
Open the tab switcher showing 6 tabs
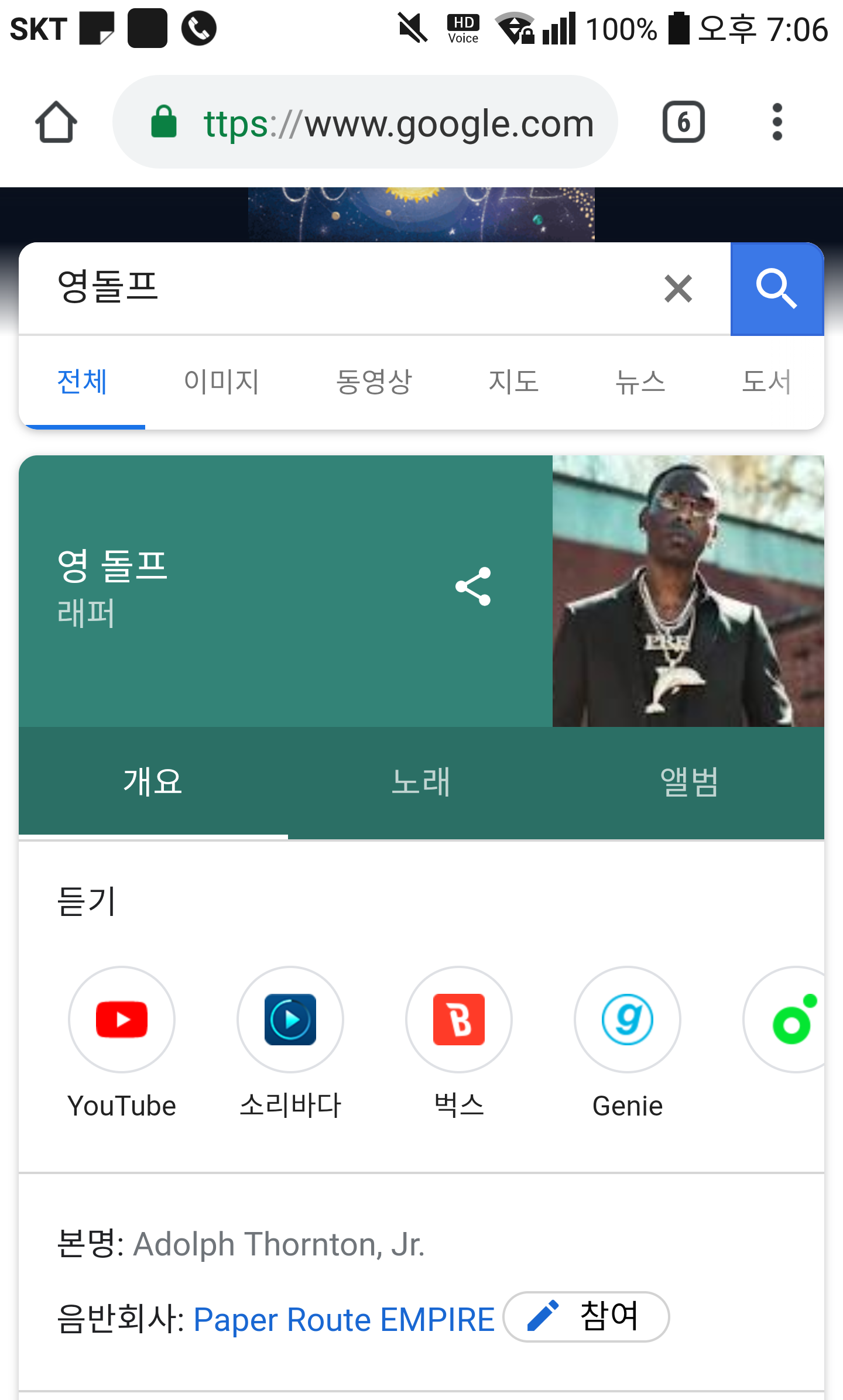click(x=683, y=122)
